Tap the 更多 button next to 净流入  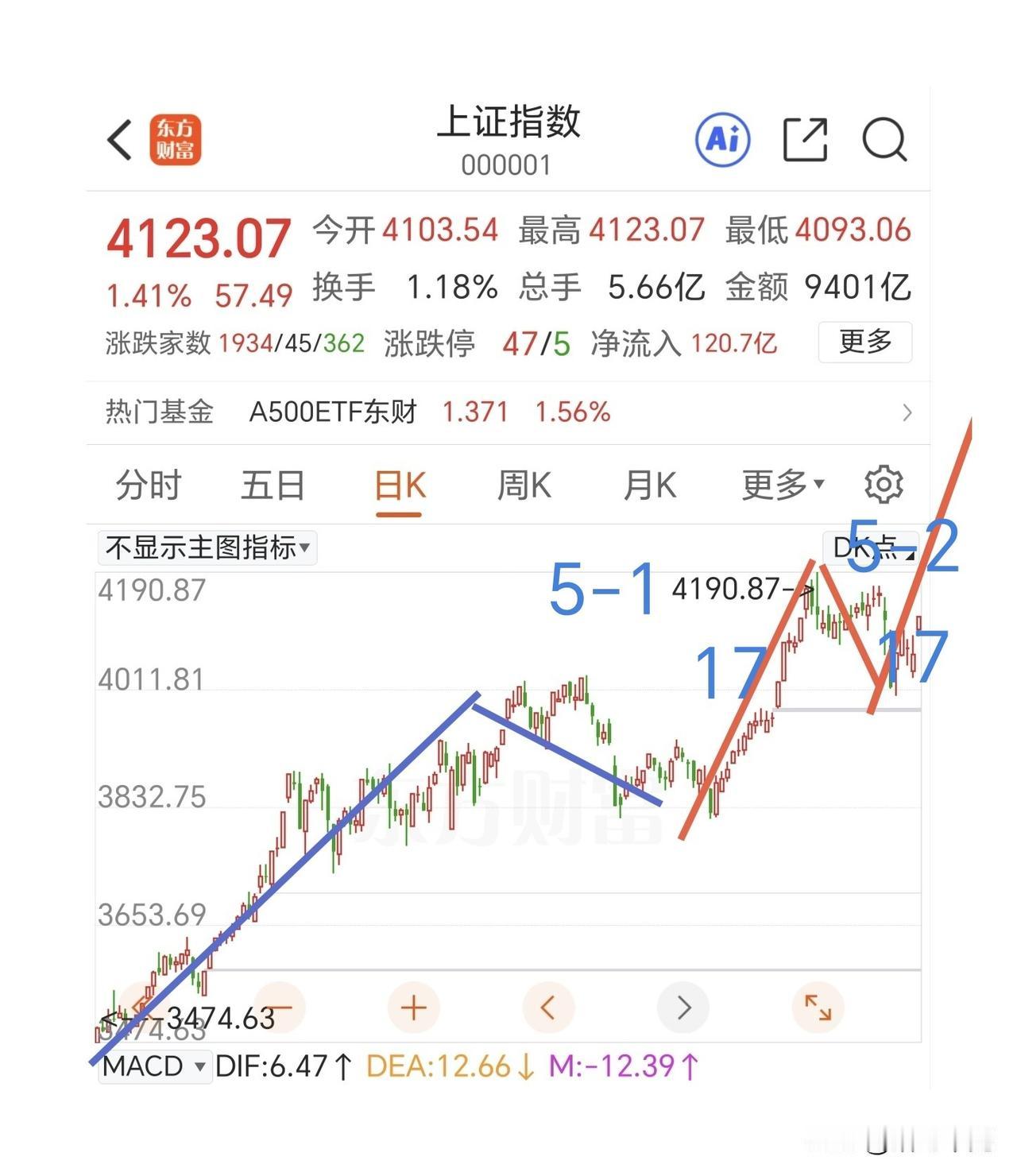pyautogui.click(x=864, y=343)
